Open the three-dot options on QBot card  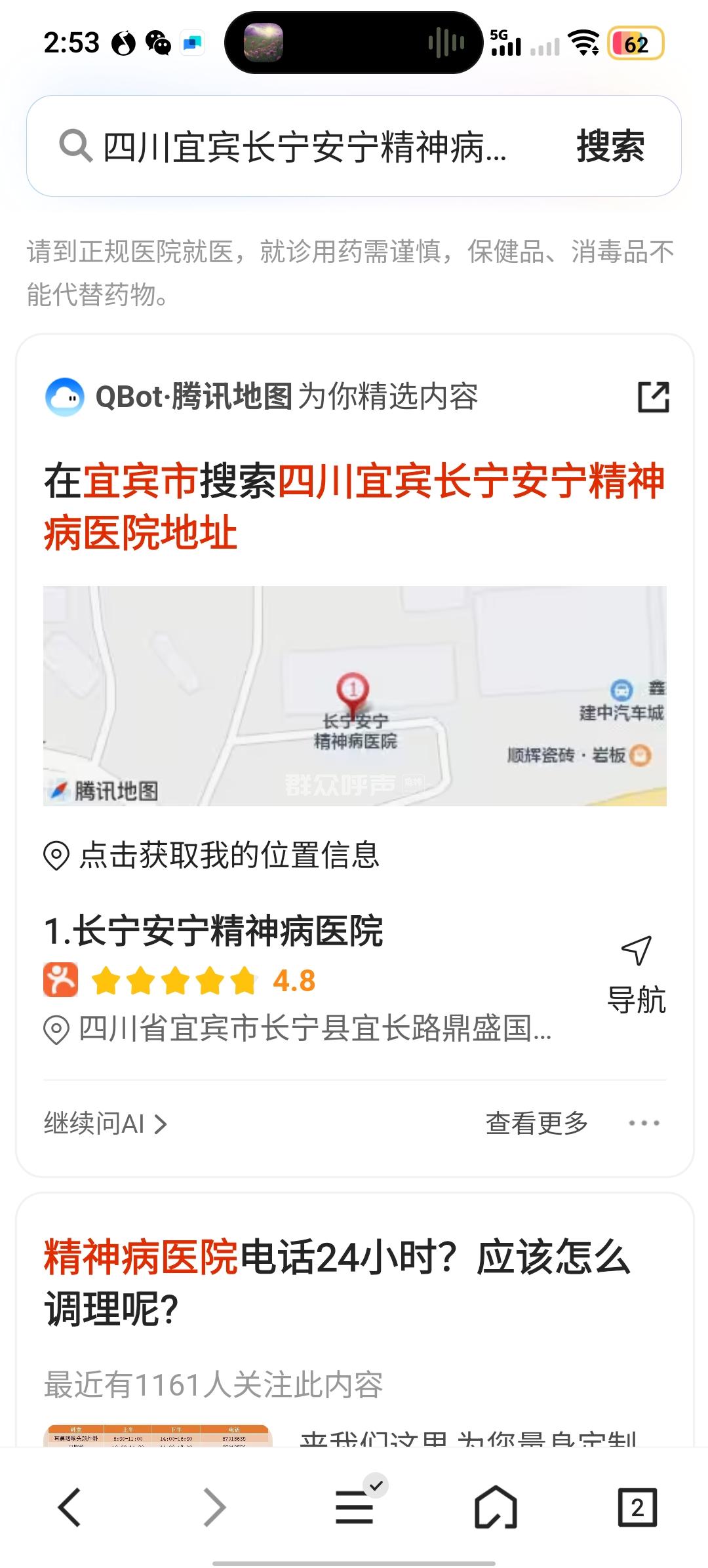pyautogui.click(x=644, y=1124)
